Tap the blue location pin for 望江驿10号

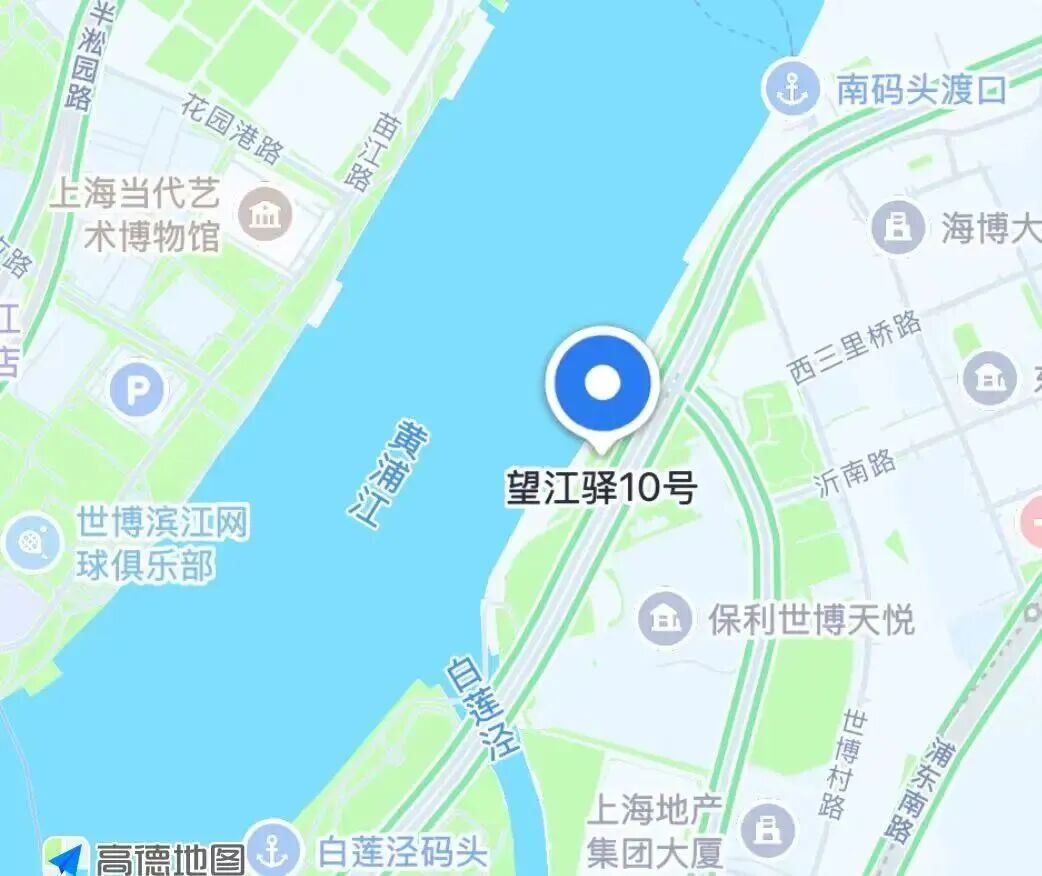click(x=602, y=384)
